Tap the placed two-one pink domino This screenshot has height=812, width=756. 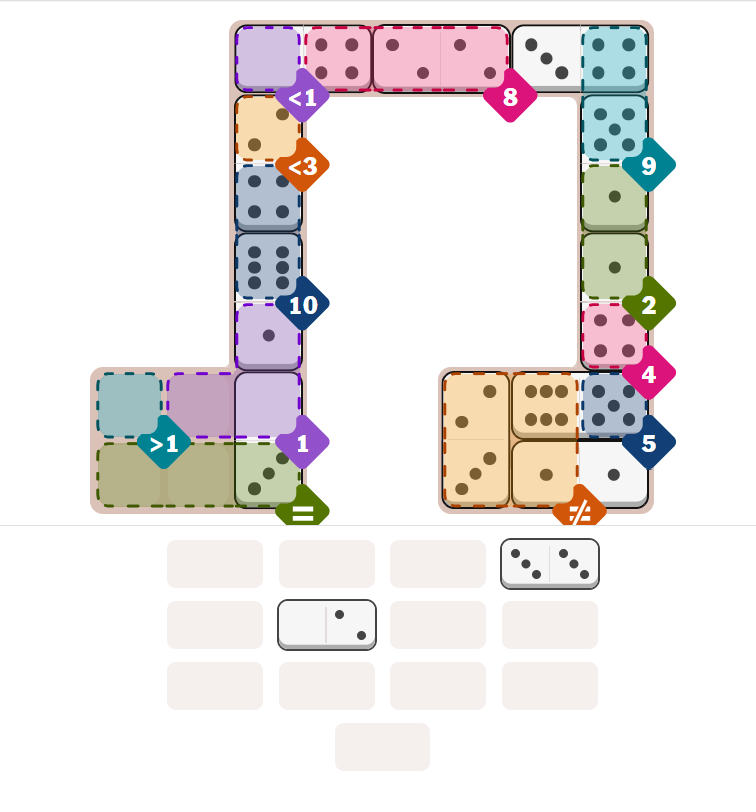(x=440, y=58)
